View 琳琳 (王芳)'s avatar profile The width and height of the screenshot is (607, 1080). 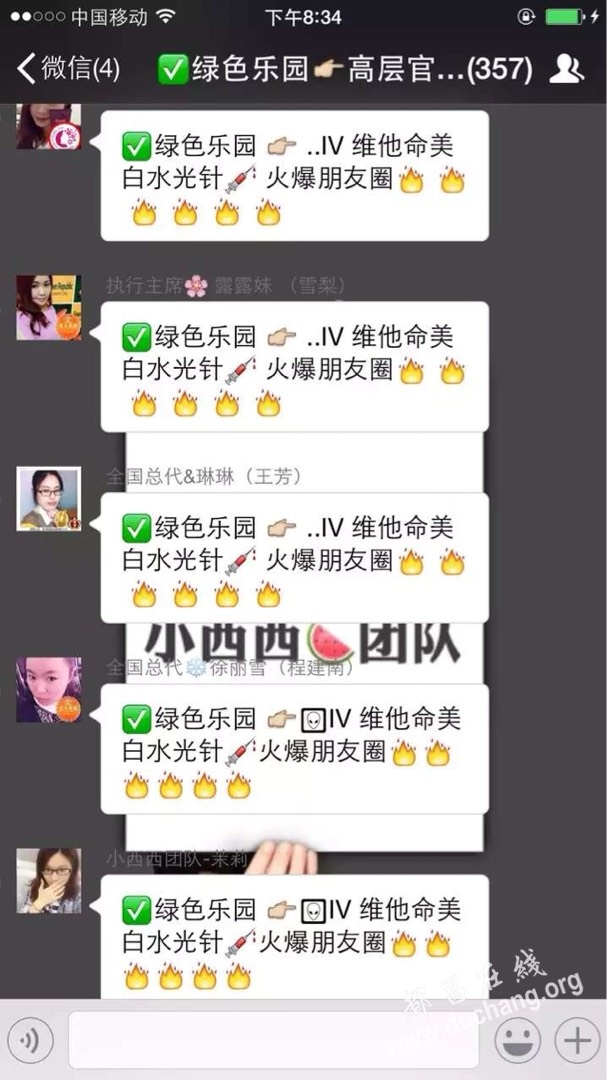(x=49, y=498)
